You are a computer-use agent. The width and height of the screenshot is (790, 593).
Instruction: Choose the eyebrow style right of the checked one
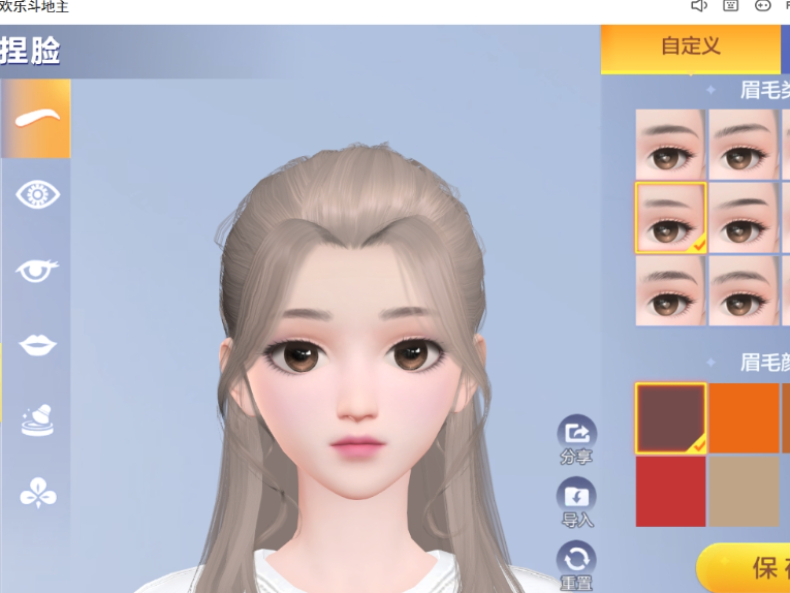click(743, 217)
